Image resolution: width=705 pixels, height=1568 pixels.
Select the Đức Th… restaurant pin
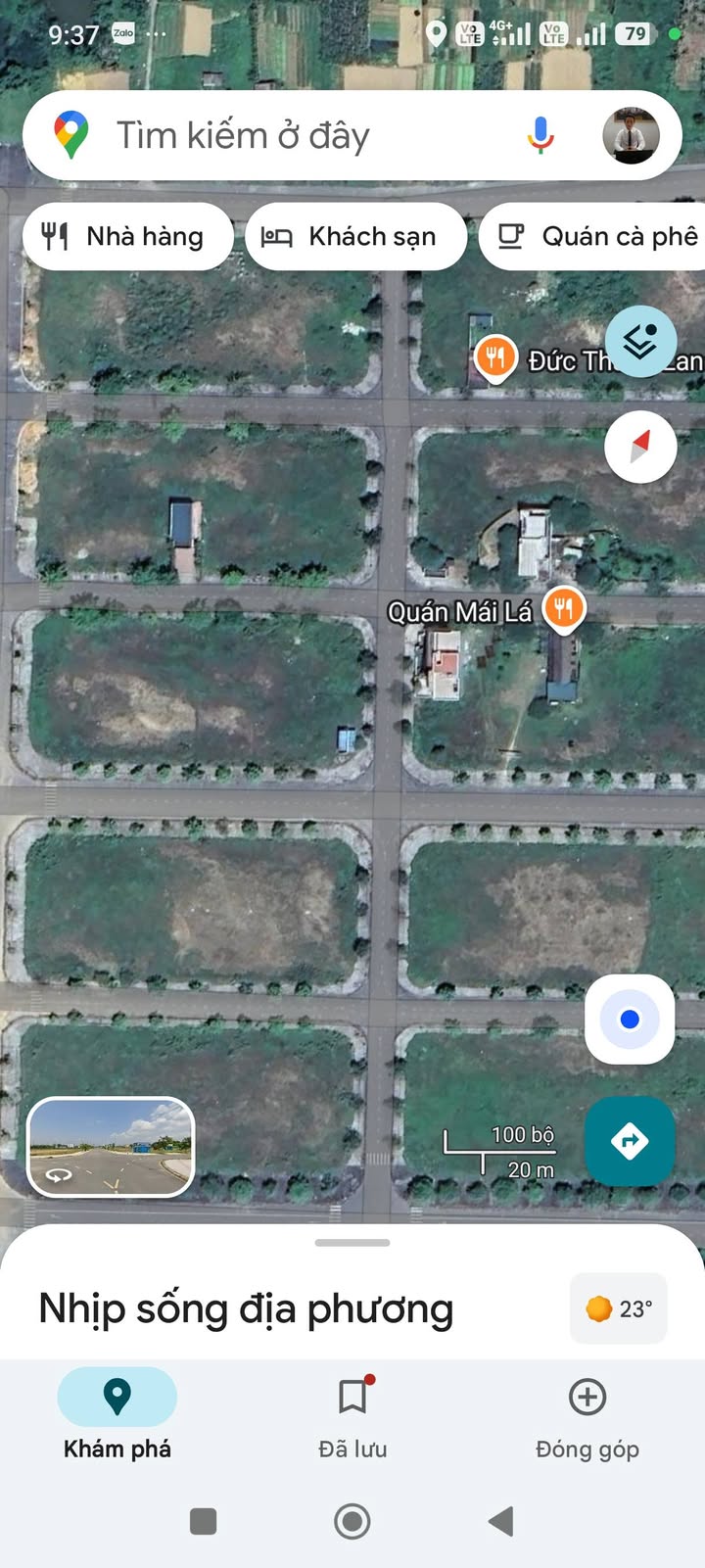click(495, 358)
